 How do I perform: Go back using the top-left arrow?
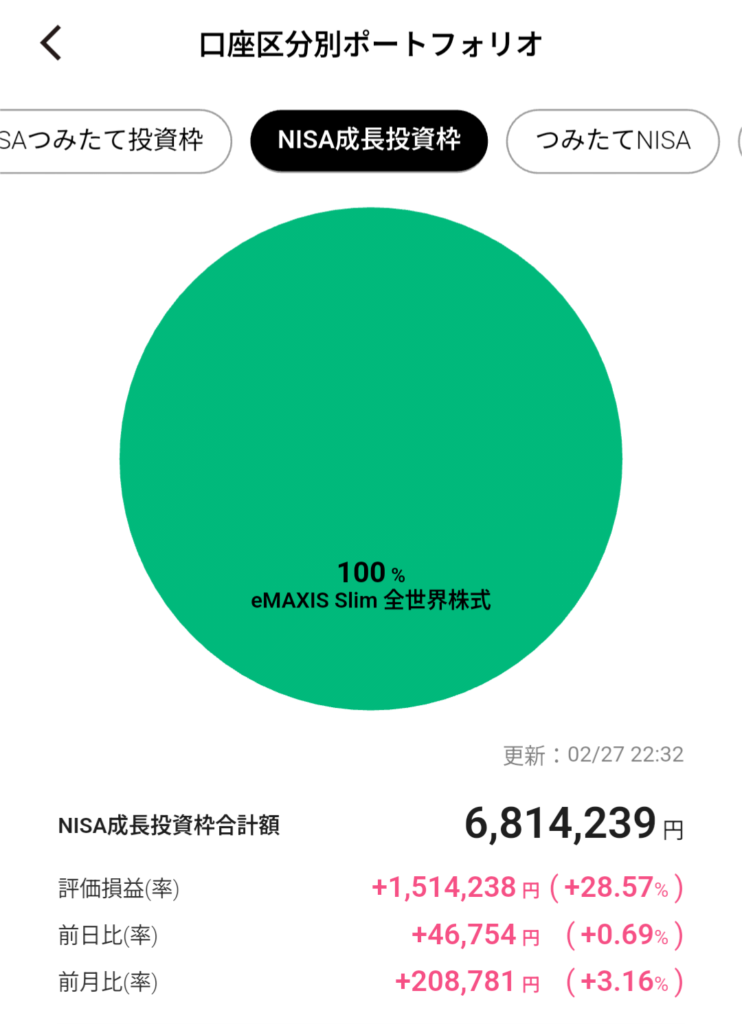51,43
